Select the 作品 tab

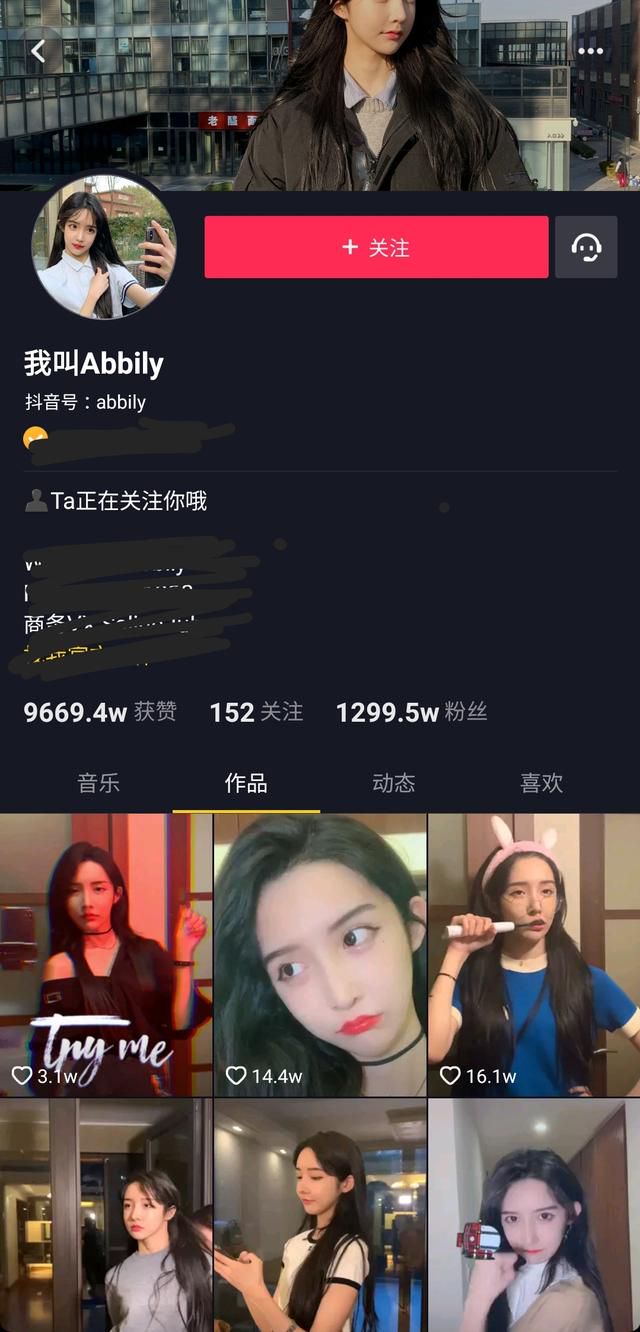(246, 783)
